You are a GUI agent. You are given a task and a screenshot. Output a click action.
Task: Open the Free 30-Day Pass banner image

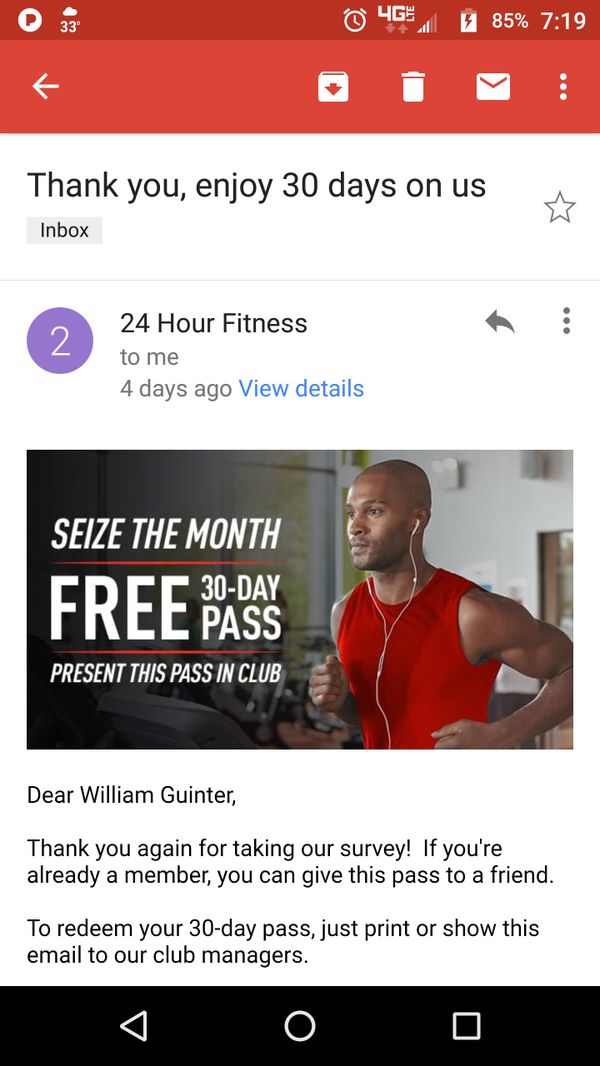tap(300, 600)
